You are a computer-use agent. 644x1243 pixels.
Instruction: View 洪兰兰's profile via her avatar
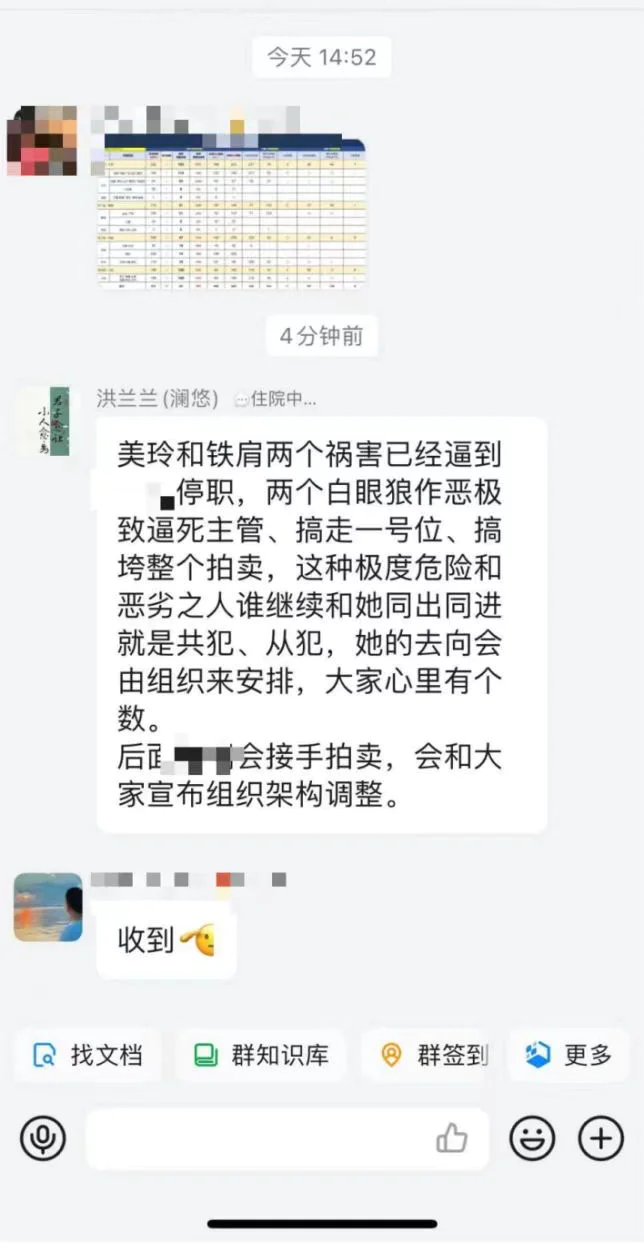pyautogui.click(x=43, y=422)
